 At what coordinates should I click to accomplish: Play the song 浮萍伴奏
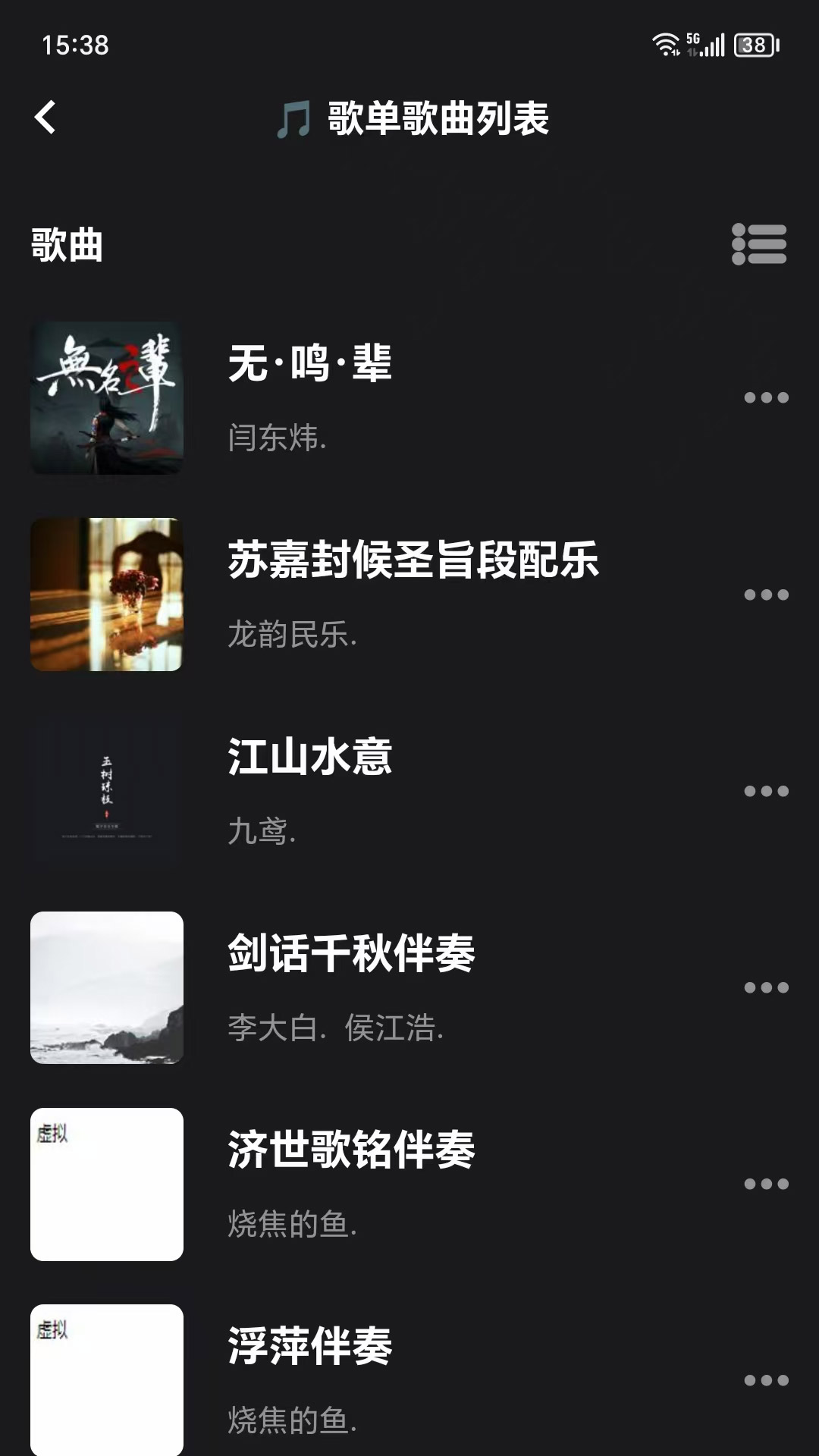[x=309, y=1346]
